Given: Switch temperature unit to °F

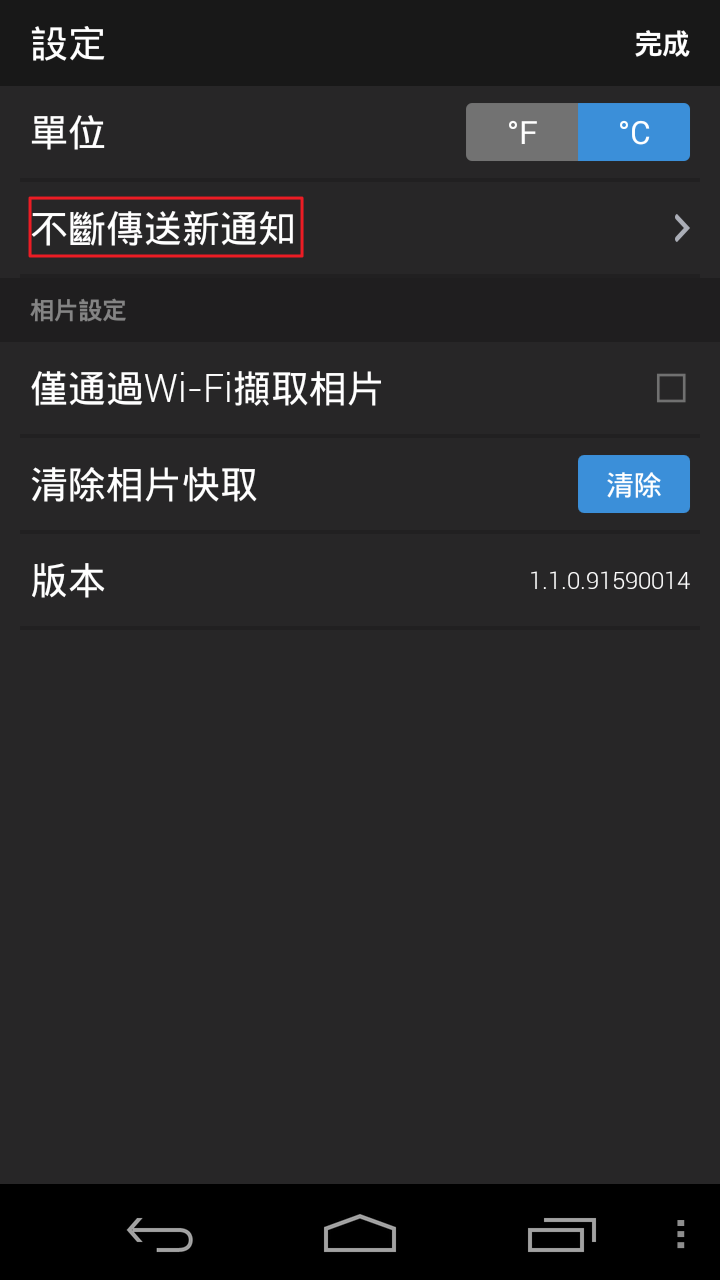Looking at the screenshot, I should point(522,132).
